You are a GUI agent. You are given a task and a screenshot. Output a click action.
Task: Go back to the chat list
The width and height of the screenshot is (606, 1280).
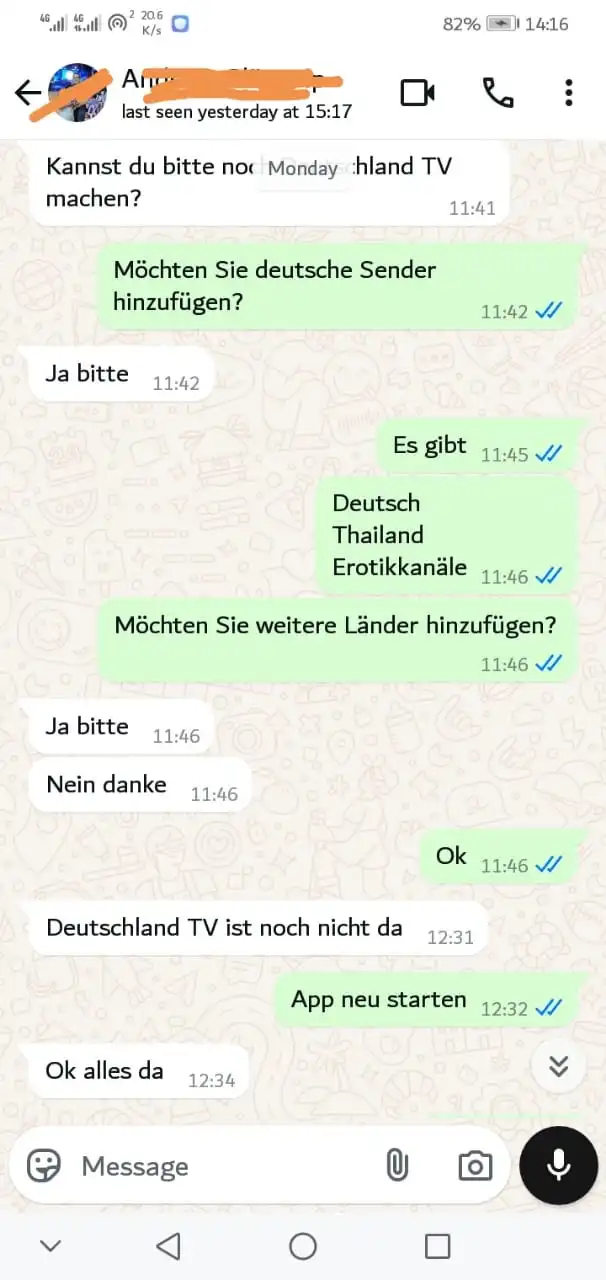pyautogui.click(x=27, y=93)
